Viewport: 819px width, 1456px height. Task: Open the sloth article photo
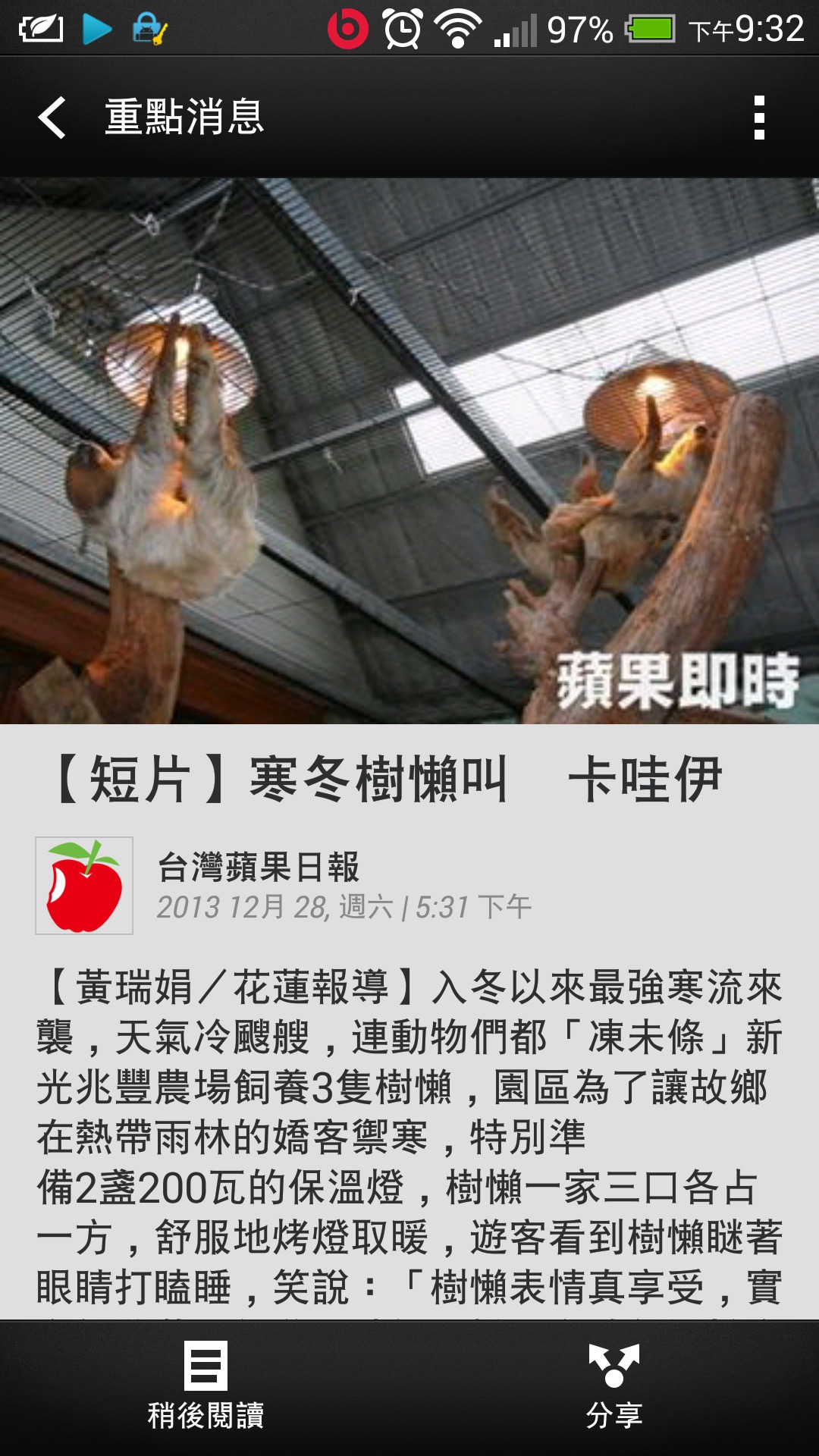pyautogui.click(x=409, y=451)
